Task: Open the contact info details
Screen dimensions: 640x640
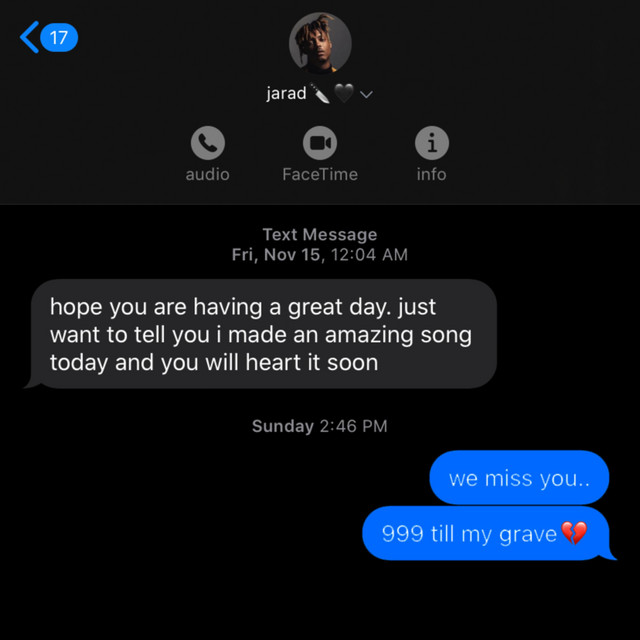Action: (431, 144)
